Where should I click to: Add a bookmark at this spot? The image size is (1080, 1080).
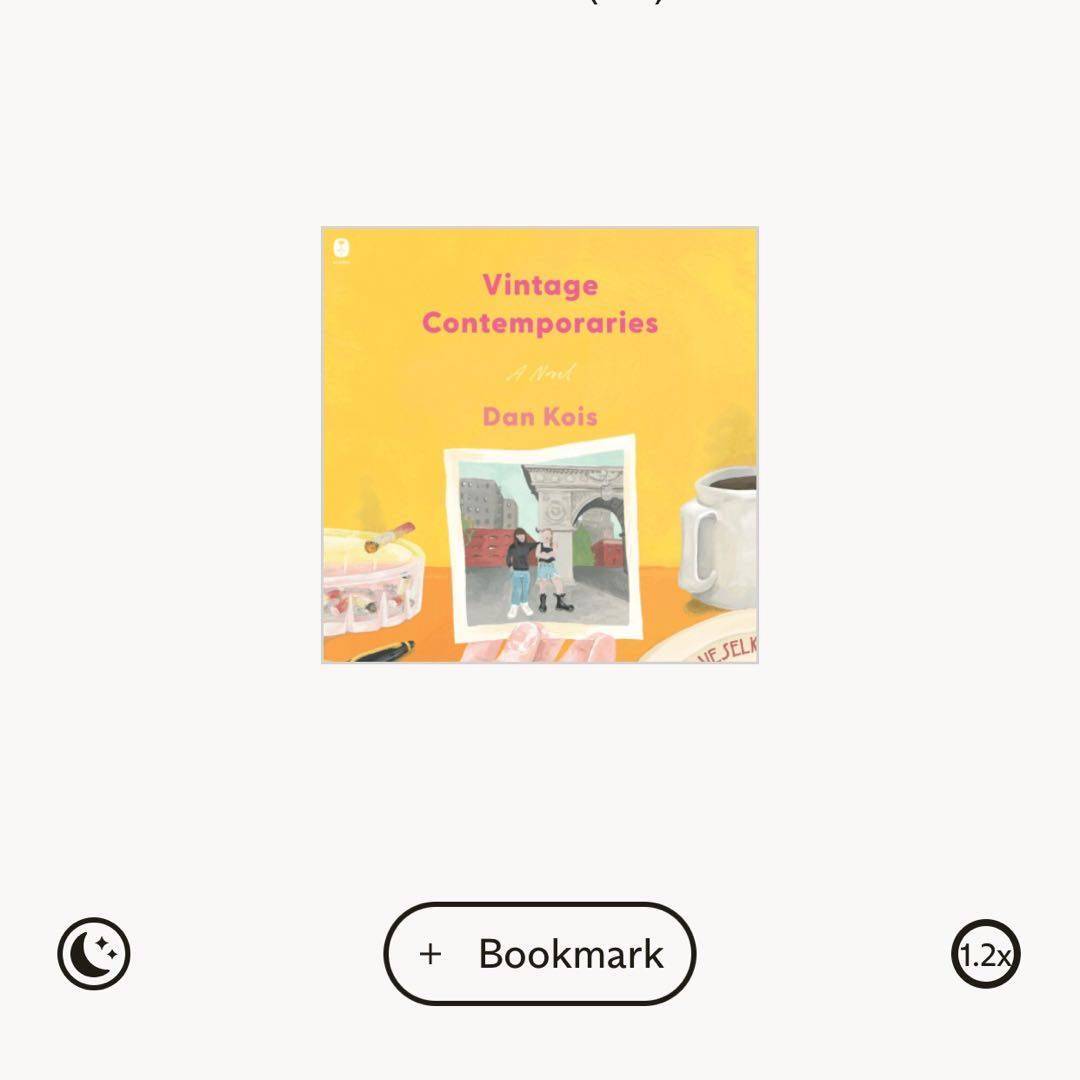pos(540,953)
